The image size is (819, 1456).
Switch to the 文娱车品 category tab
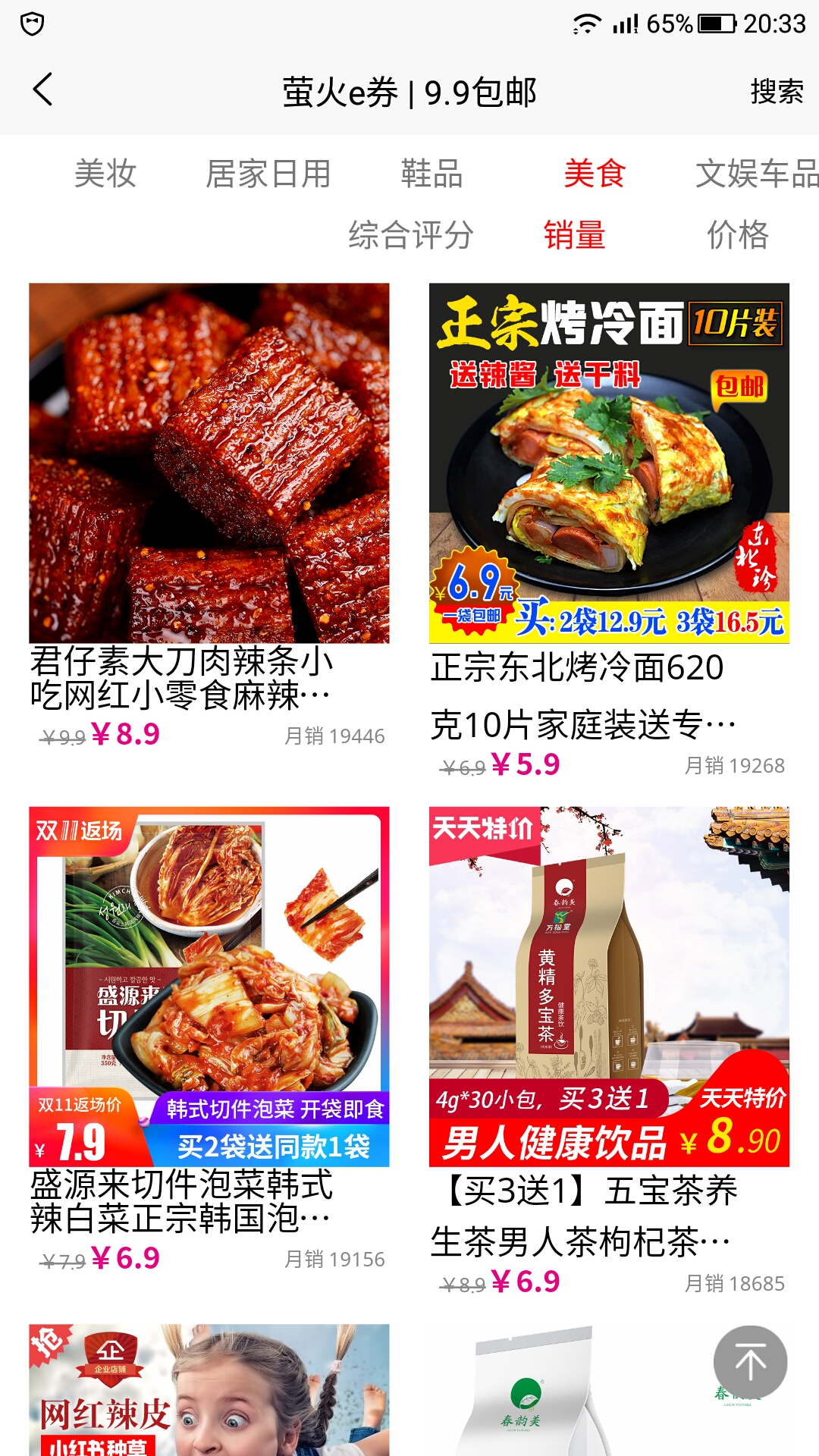point(756,174)
